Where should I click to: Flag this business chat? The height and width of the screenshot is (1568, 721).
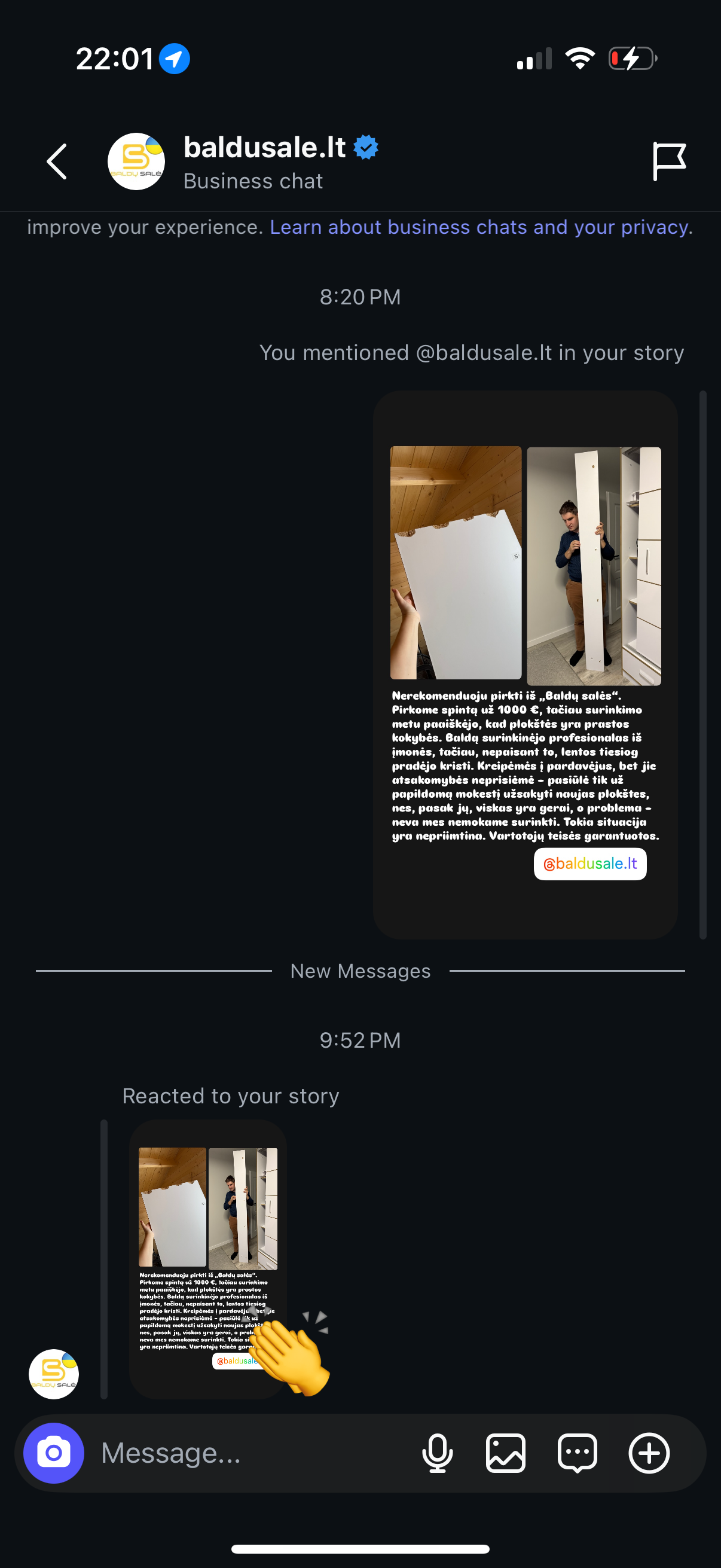pos(668,161)
